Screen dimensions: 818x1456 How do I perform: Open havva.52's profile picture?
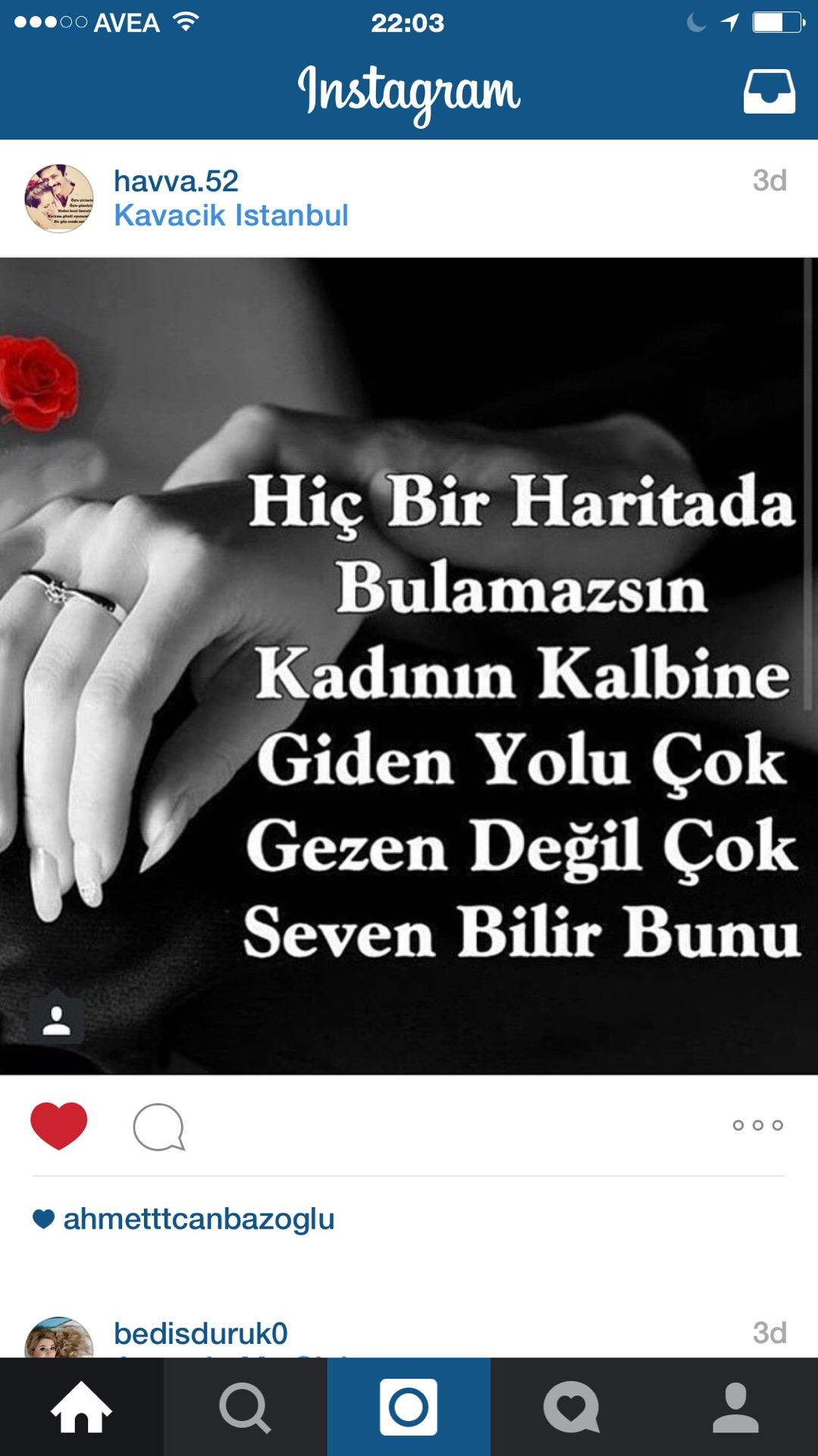point(59,198)
